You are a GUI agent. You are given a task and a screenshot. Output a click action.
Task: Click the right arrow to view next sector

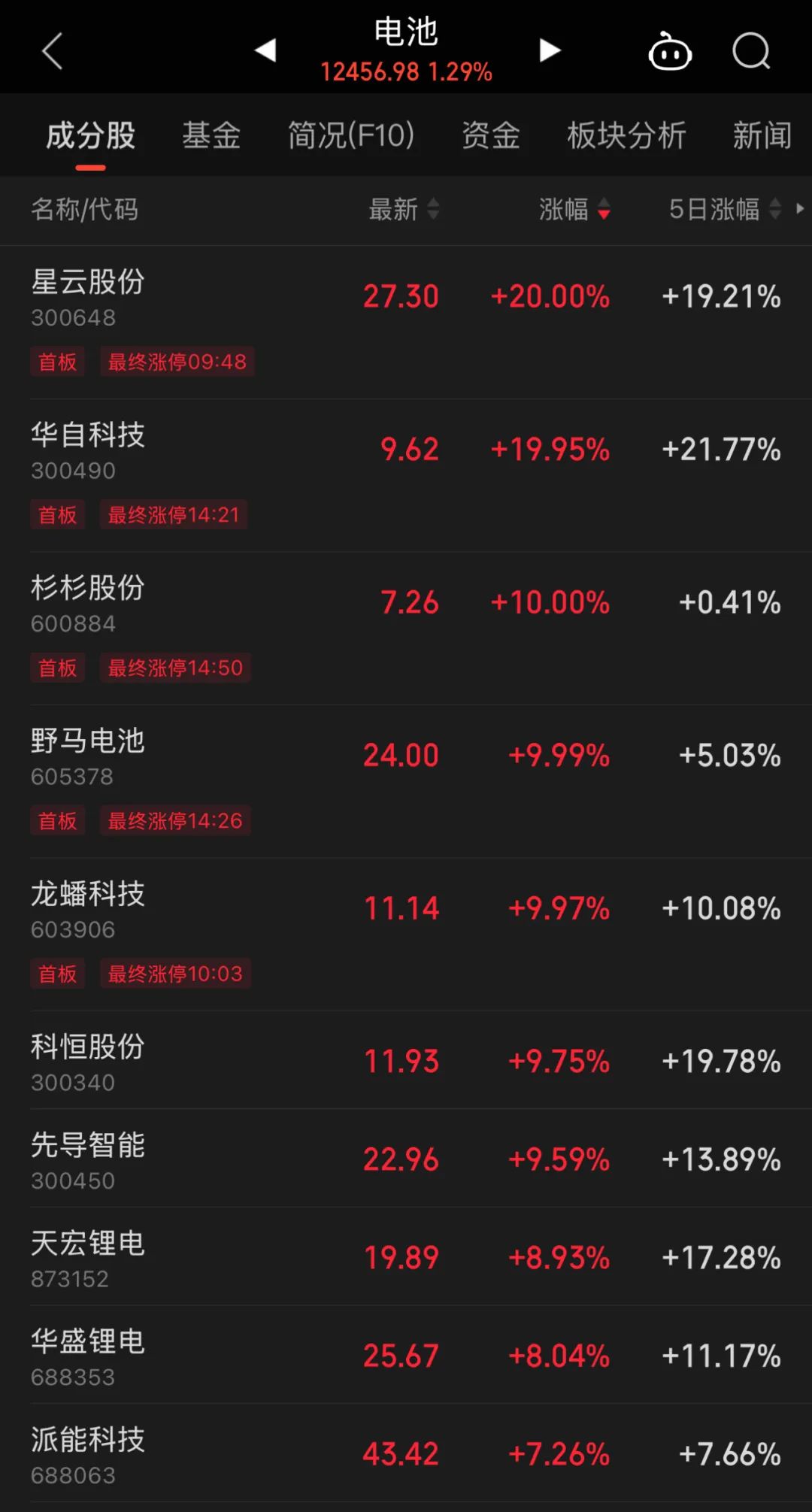coord(550,49)
